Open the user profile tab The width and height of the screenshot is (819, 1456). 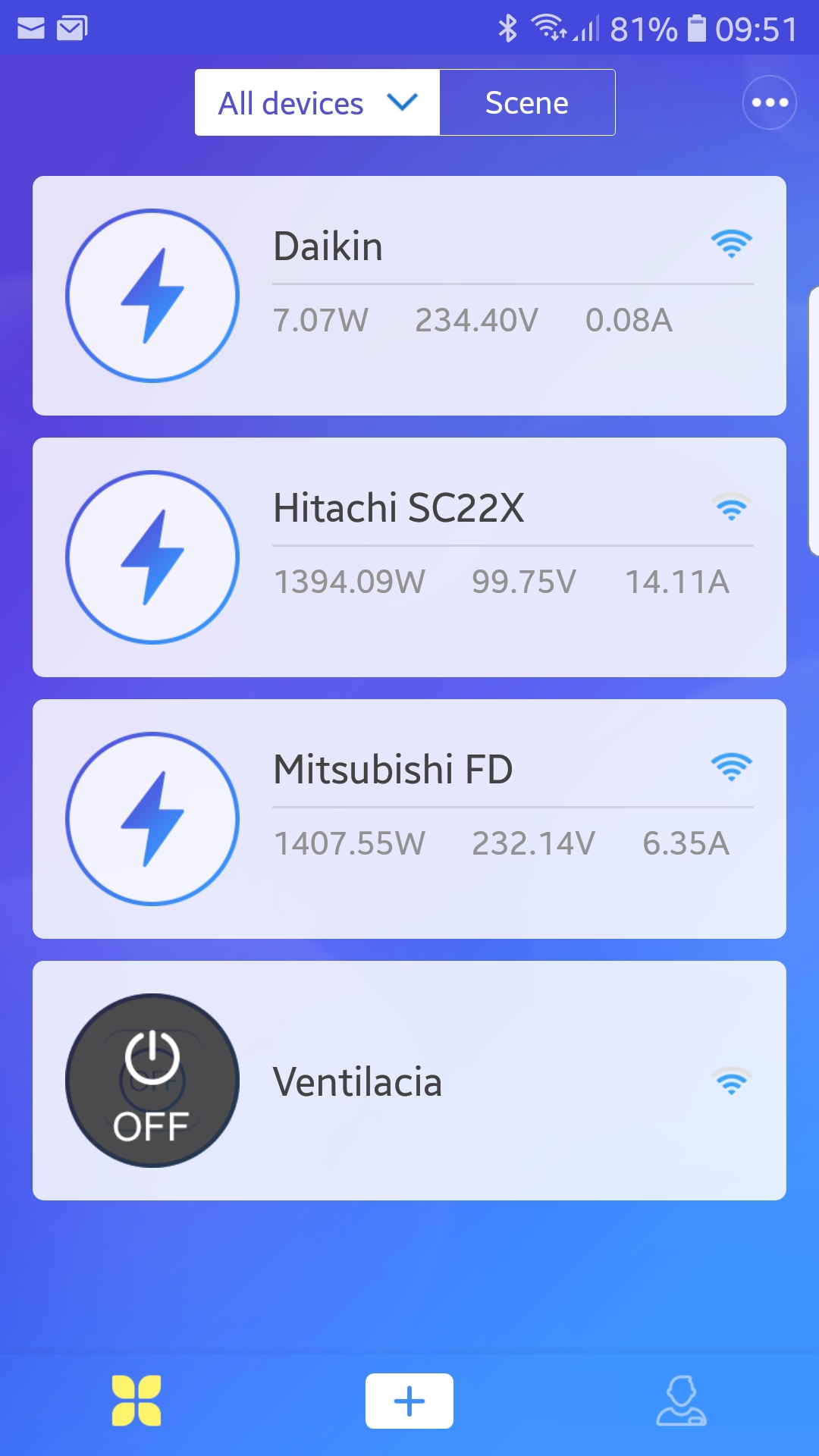(x=681, y=1401)
